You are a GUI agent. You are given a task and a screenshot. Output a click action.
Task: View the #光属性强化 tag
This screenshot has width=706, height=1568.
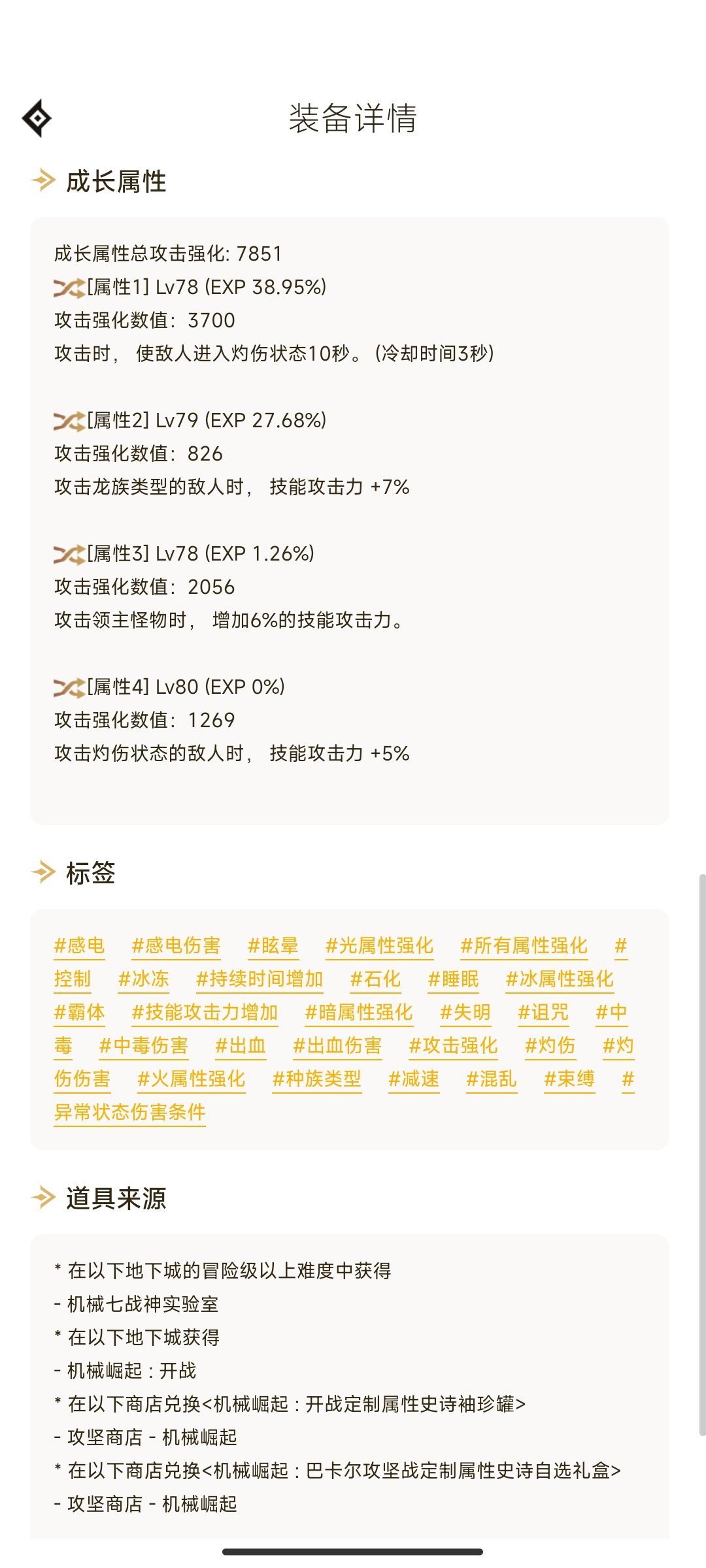tap(380, 945)
